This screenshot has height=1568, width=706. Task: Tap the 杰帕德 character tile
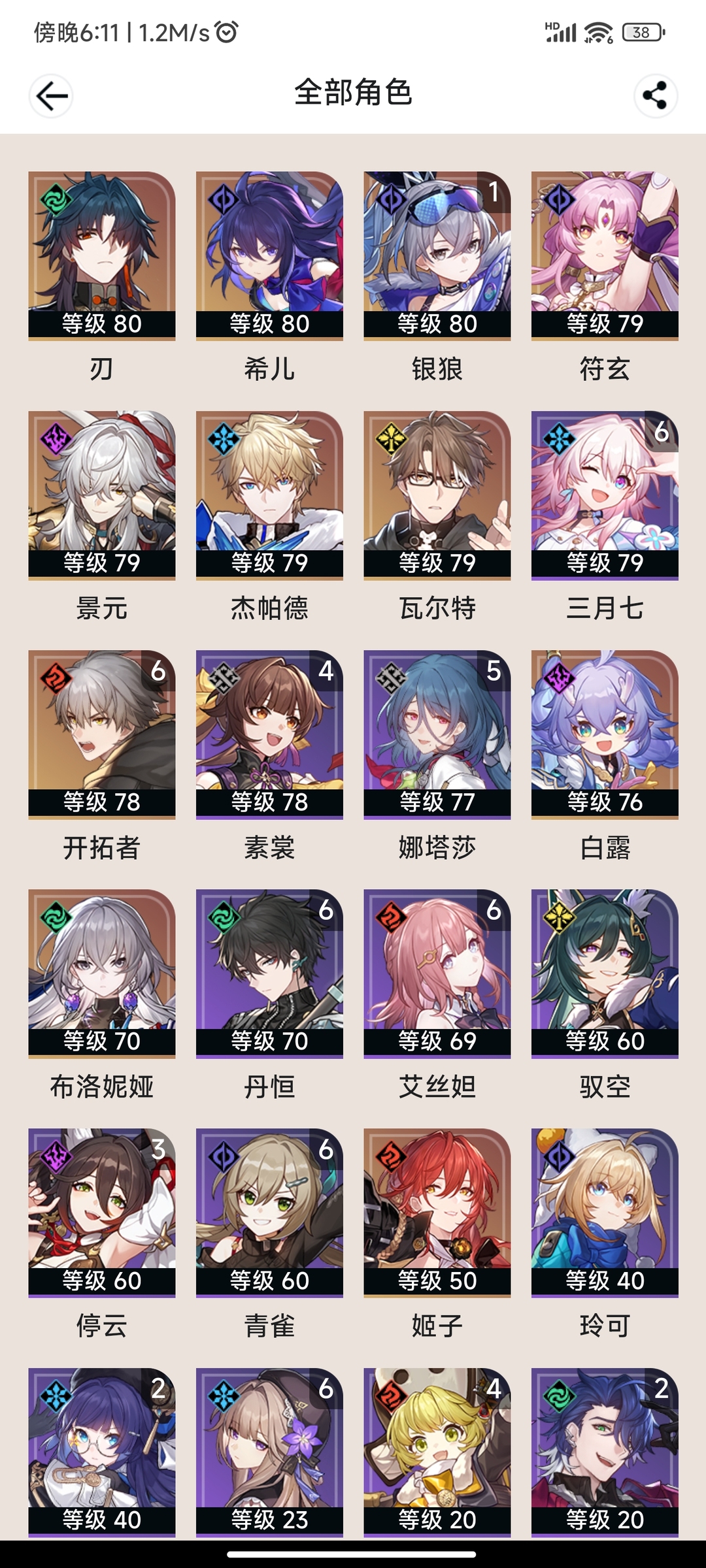[269, 495]
